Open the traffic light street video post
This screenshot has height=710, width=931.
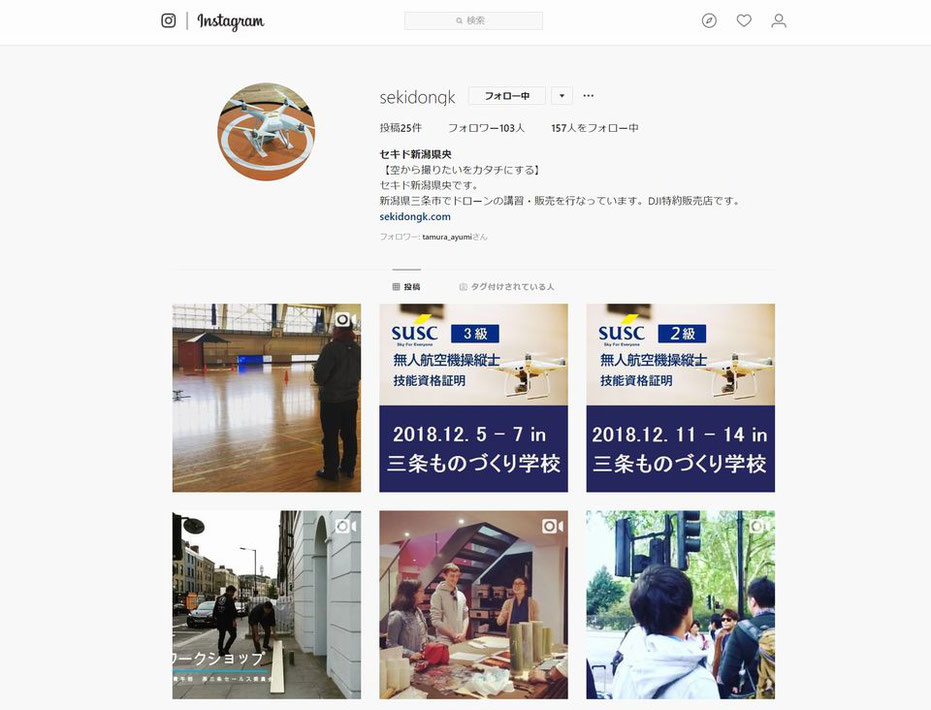(680, 605)
